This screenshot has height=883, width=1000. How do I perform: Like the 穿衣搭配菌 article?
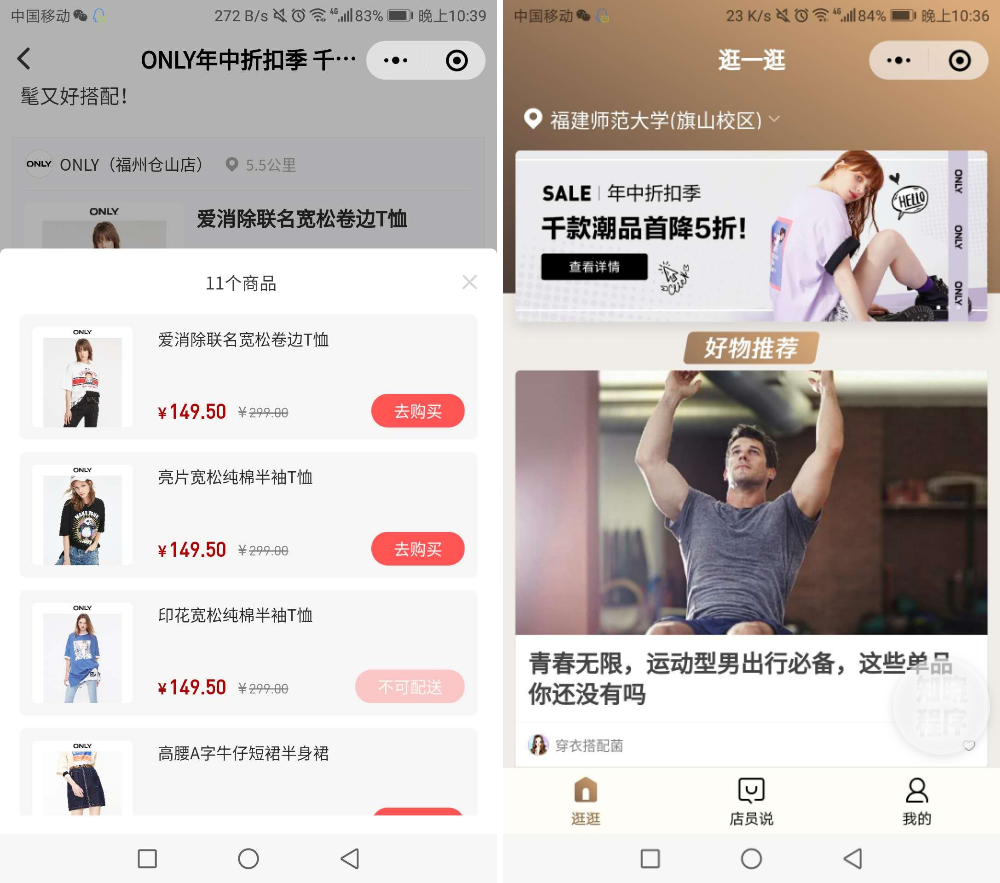[x=968, y=746]
